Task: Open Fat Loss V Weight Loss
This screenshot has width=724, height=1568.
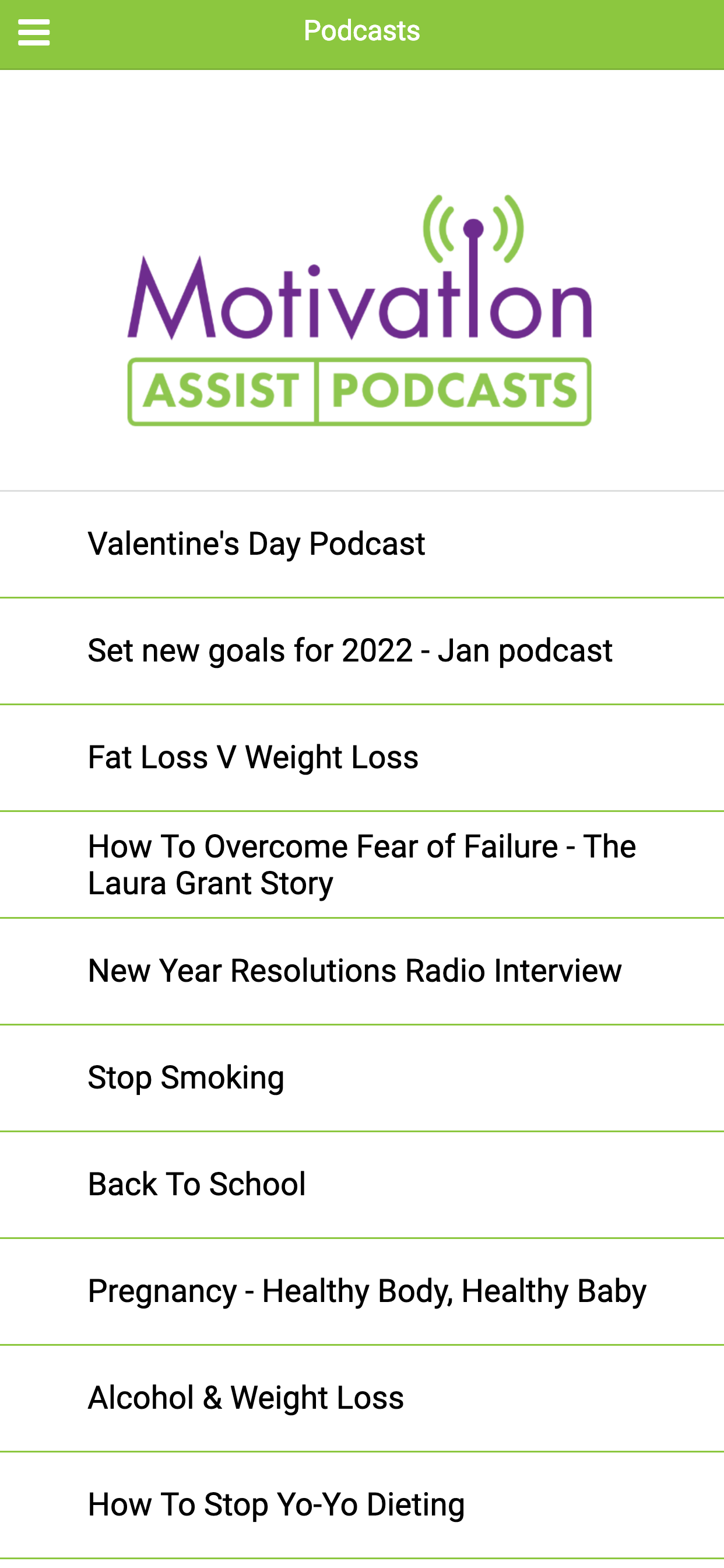Action: click(x=362, y=758)
